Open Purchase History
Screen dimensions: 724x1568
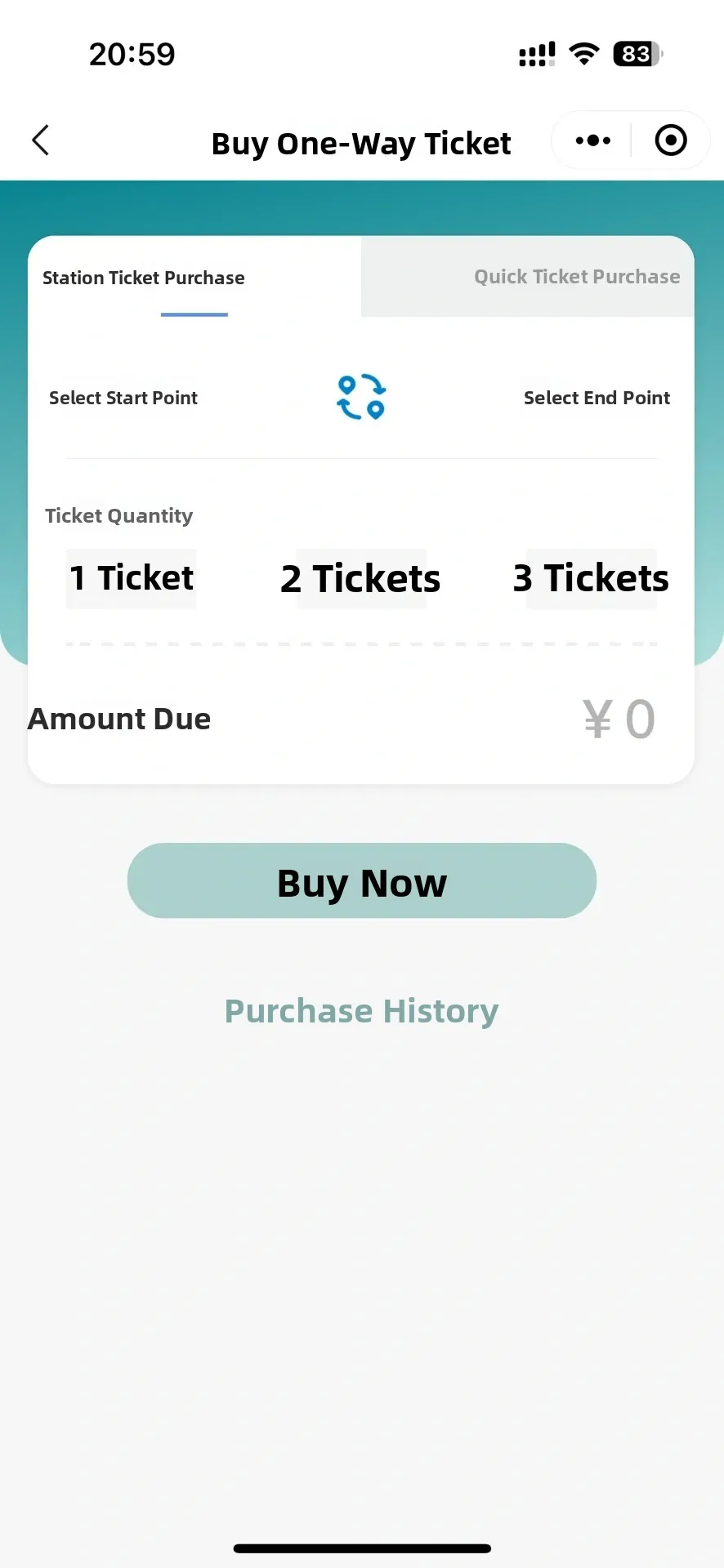point(362,1011)
